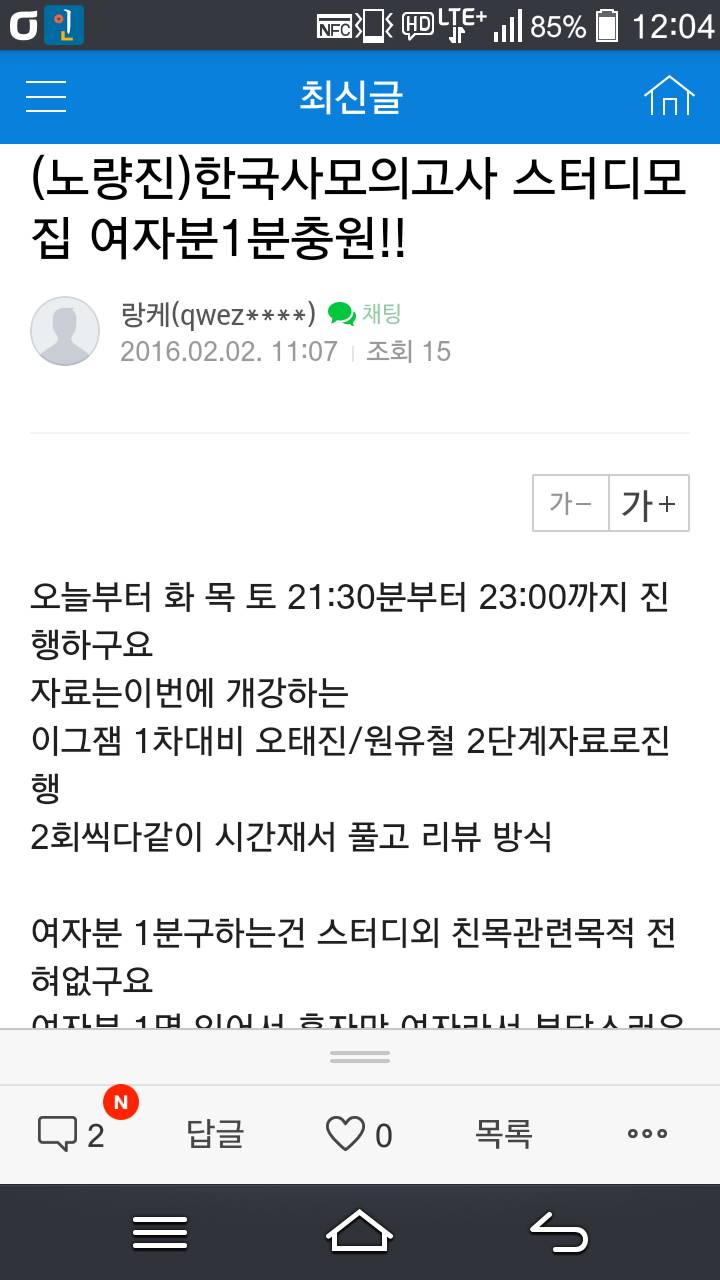The height and width of the screenshot is (1280, 720).
Task: Tap the recent apps button on navigation bar
Action: (160, 1233)
